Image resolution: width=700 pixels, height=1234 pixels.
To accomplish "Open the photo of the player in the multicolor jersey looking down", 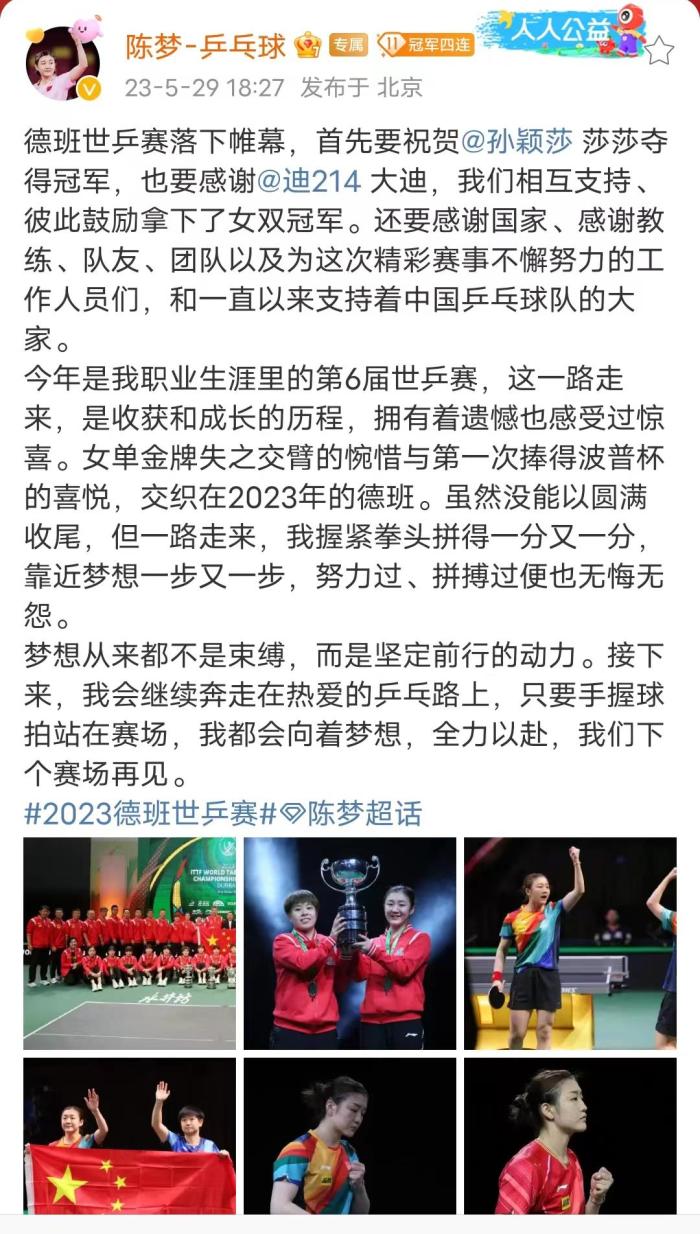I will click(350, 1136).
